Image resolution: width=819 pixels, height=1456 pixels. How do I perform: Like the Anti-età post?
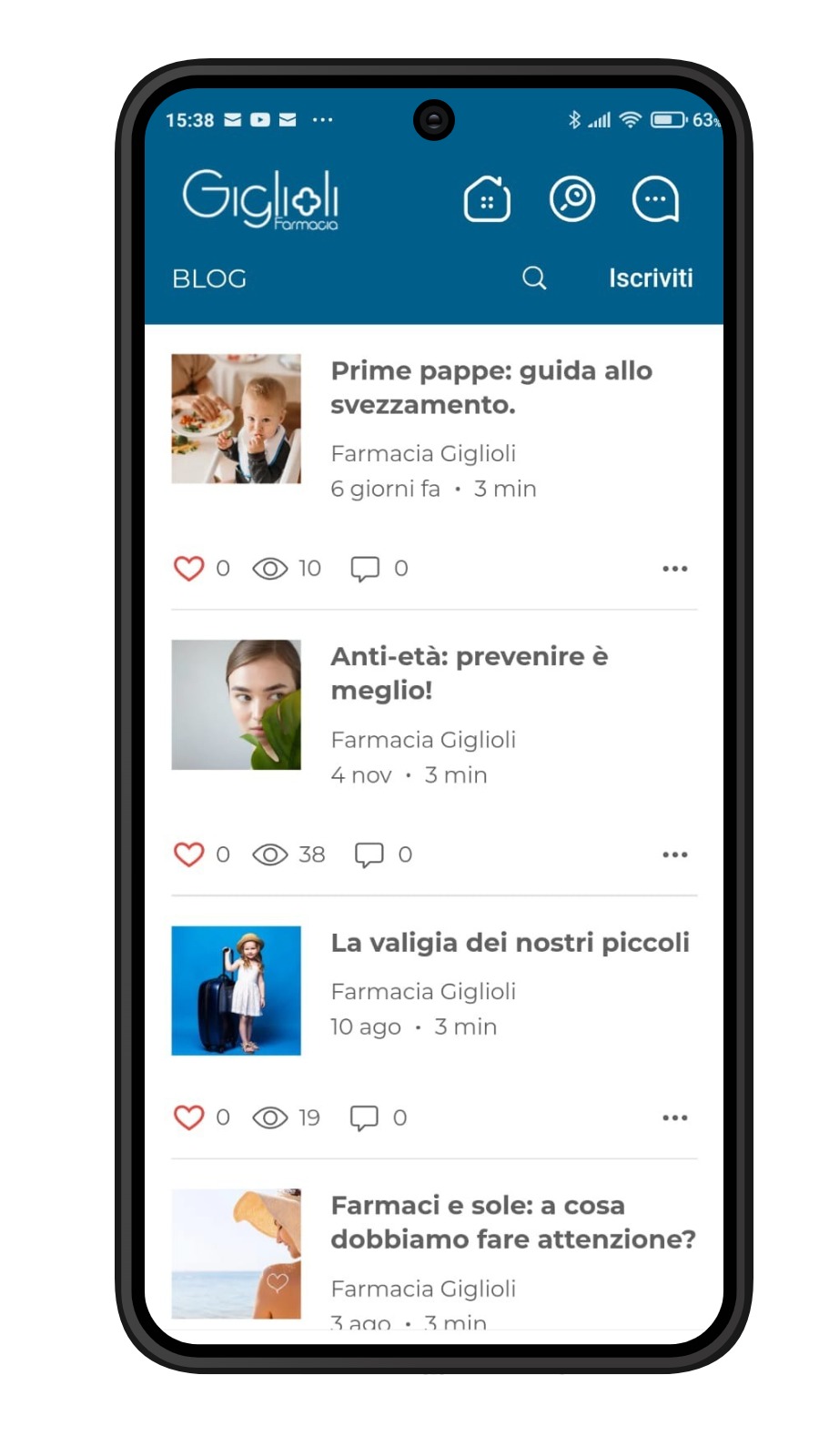pyautogui.click(x=189, y=854)
